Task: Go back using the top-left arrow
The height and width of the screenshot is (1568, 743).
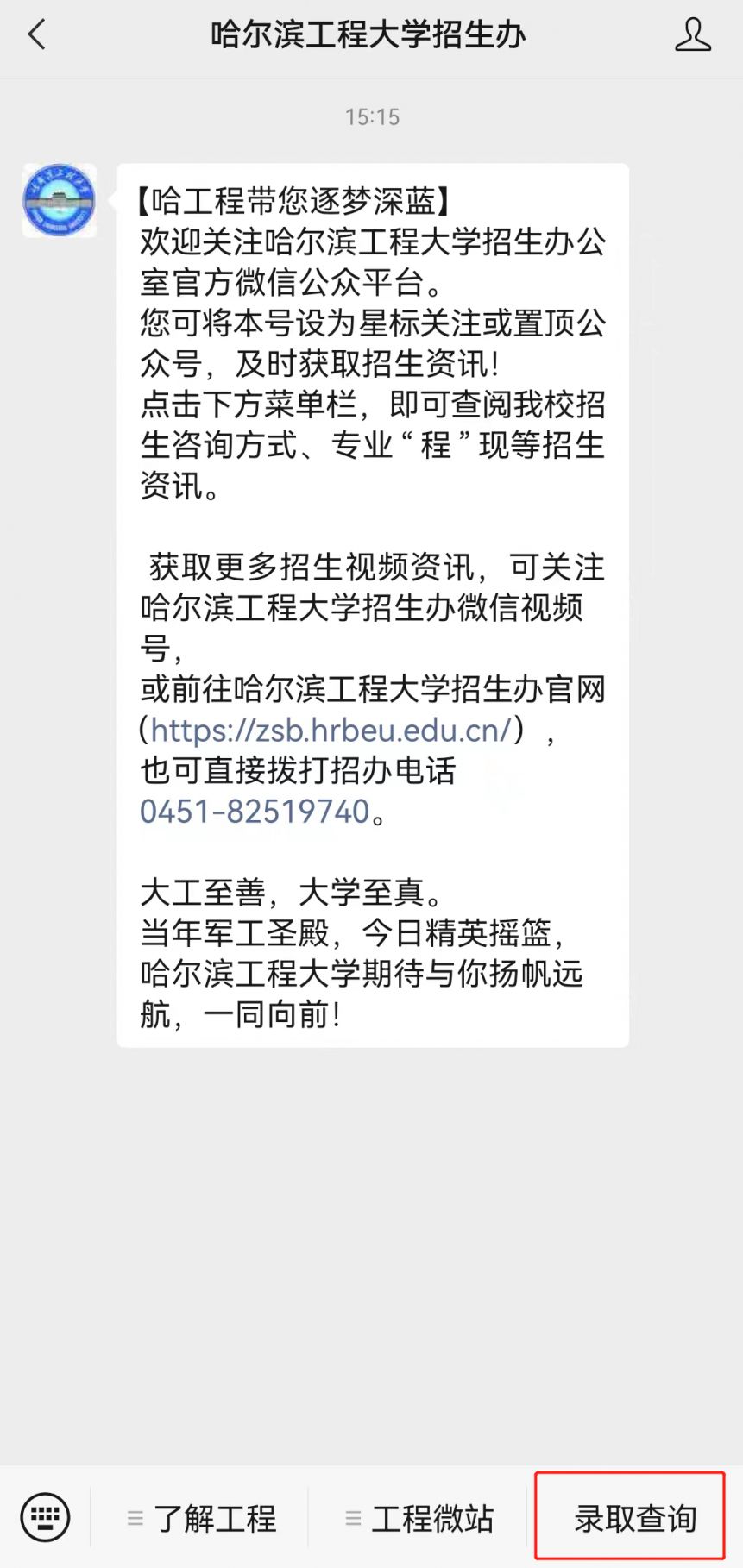Action: 37,34
